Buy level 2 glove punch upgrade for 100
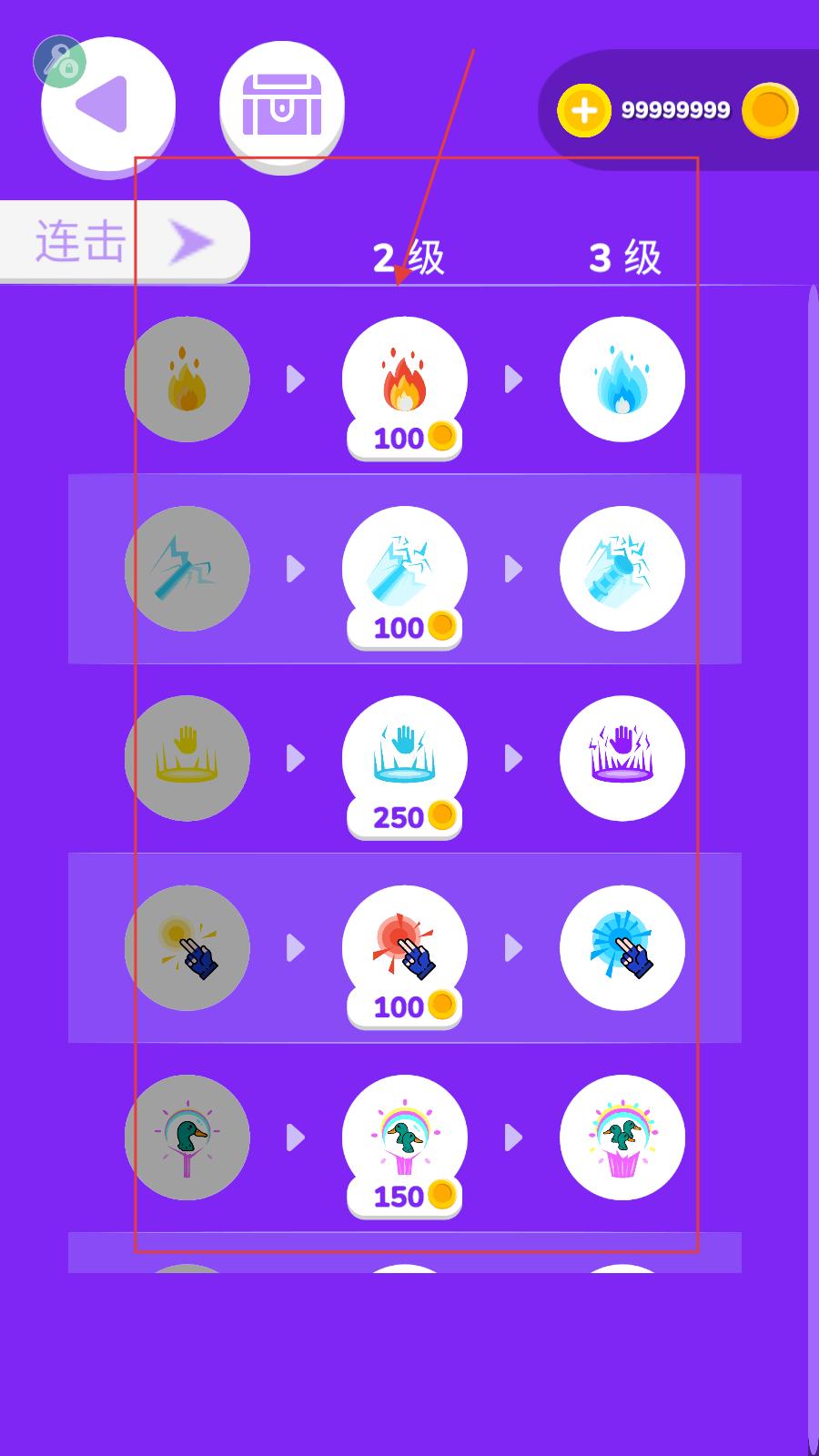Screen dimensions: 819x1456 (404, 1006)
